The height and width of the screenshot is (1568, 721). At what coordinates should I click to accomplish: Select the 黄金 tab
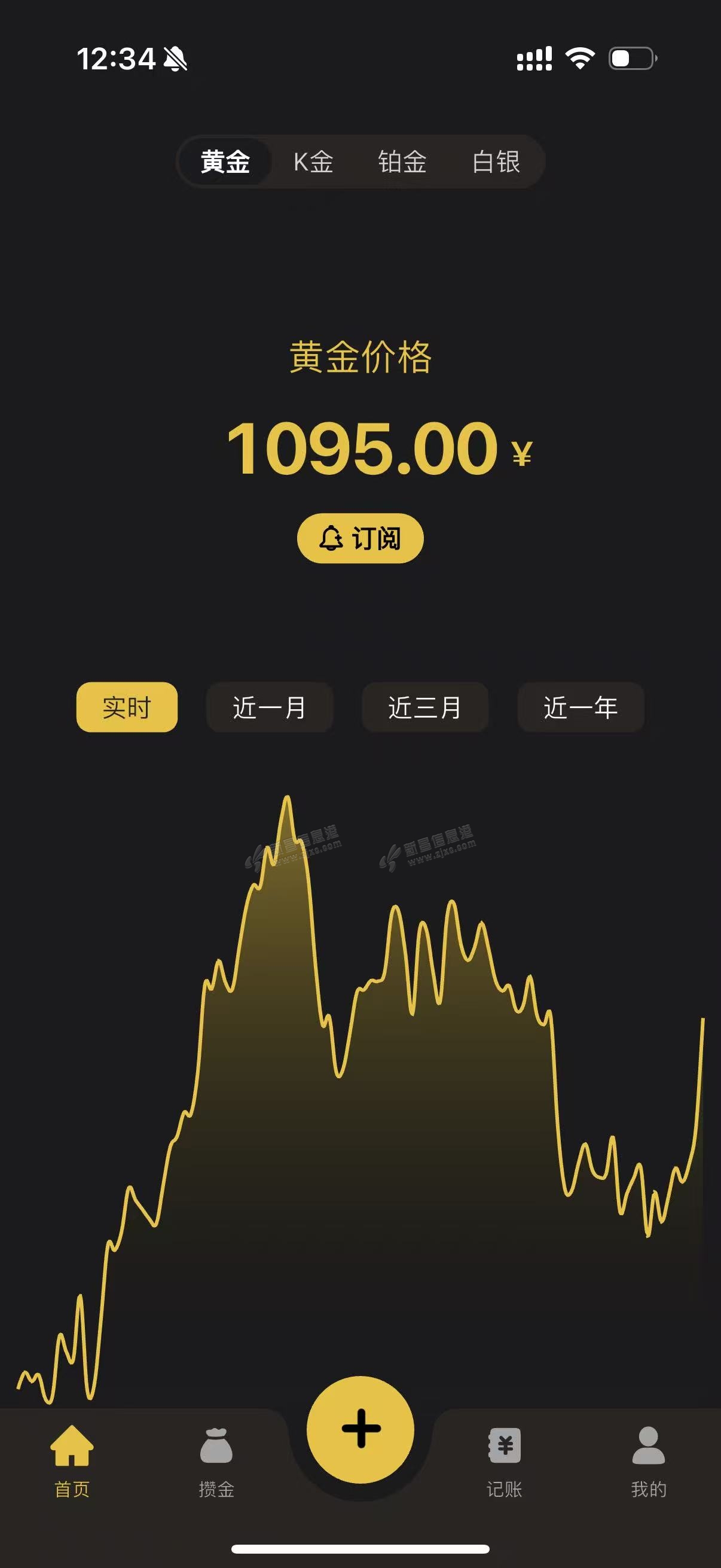click(226, 162)
